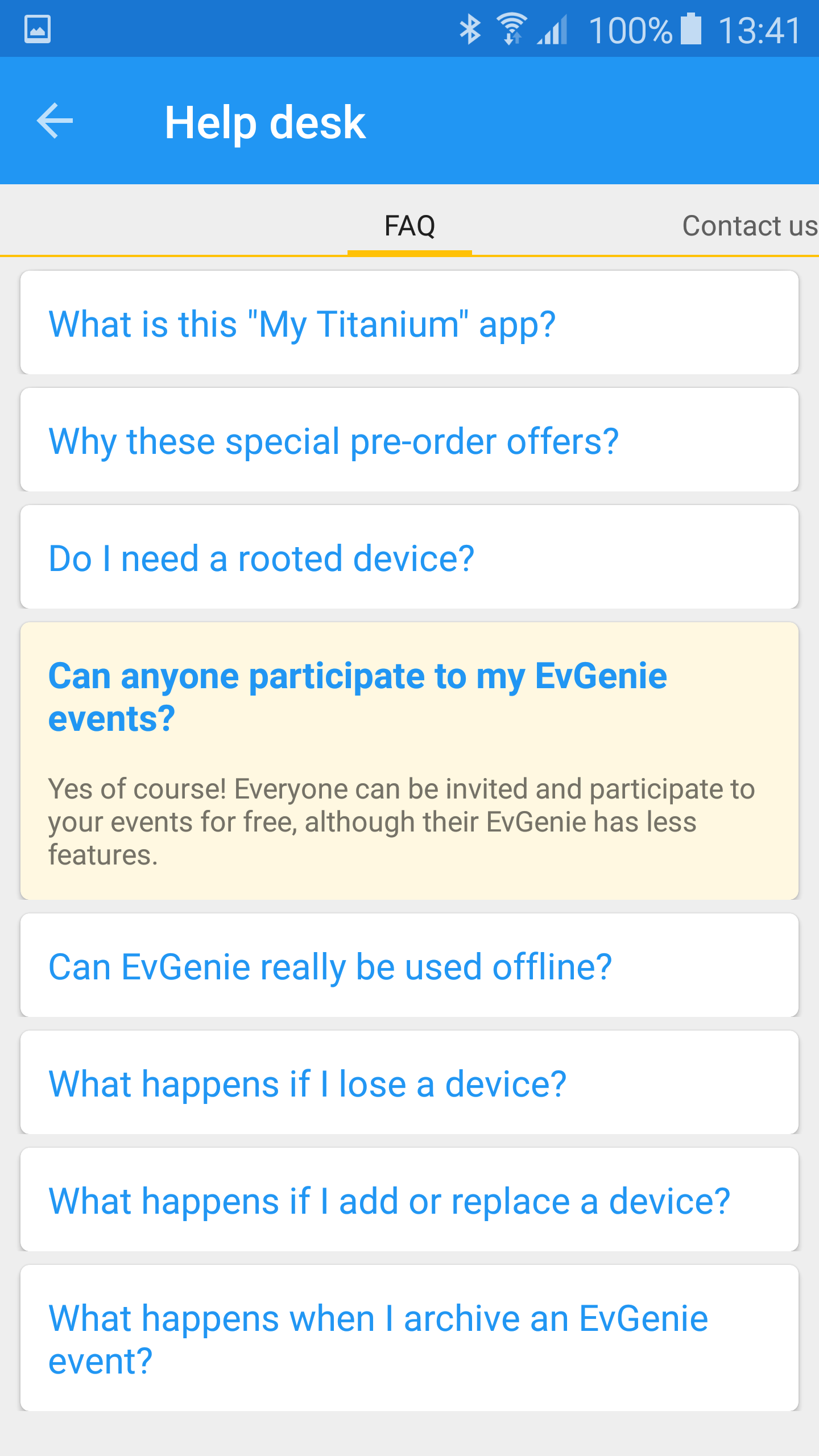This screenshot has height=1456, width=819.
Task: Go back using the arrow icon
Action: pos(55,121)
